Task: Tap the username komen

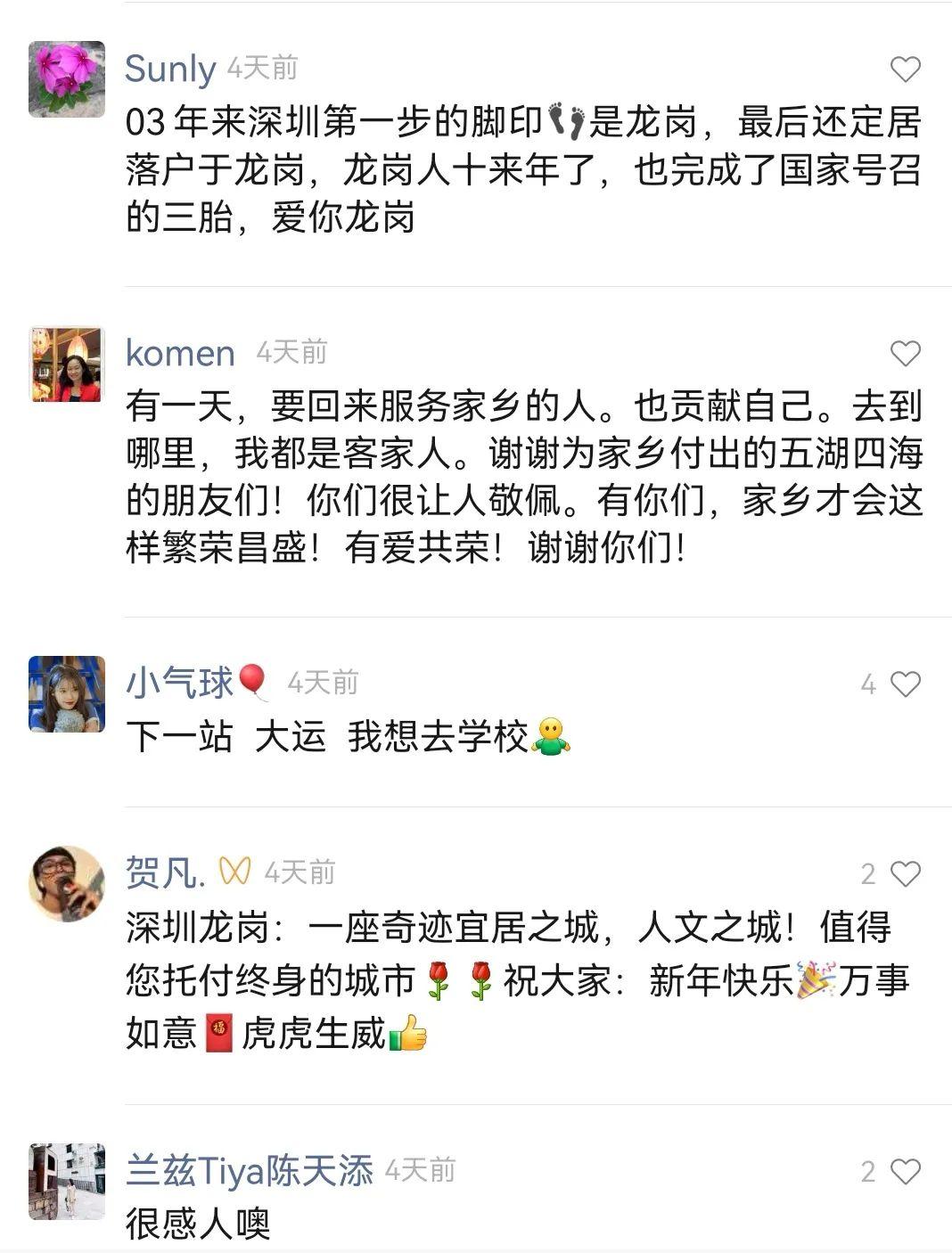Action: [x=180, y=354]
